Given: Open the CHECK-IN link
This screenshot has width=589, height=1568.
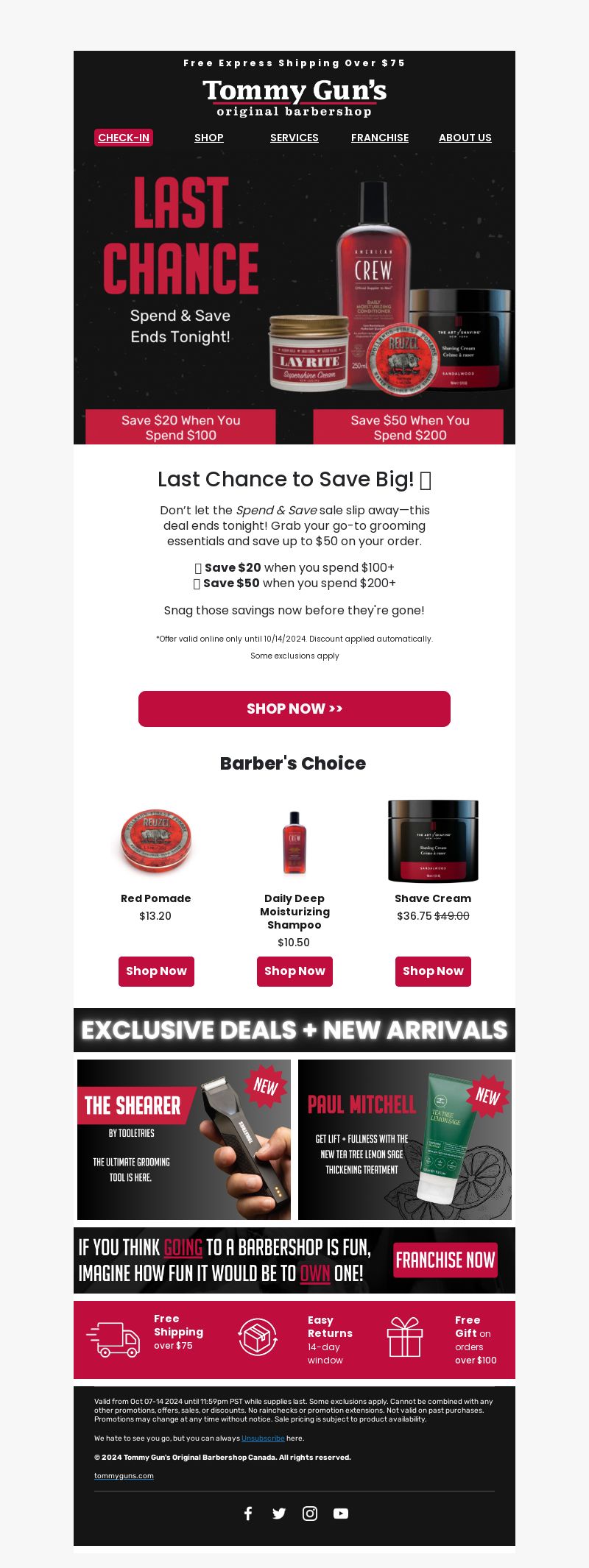Looking at the screenshot, I should [124, 138].
